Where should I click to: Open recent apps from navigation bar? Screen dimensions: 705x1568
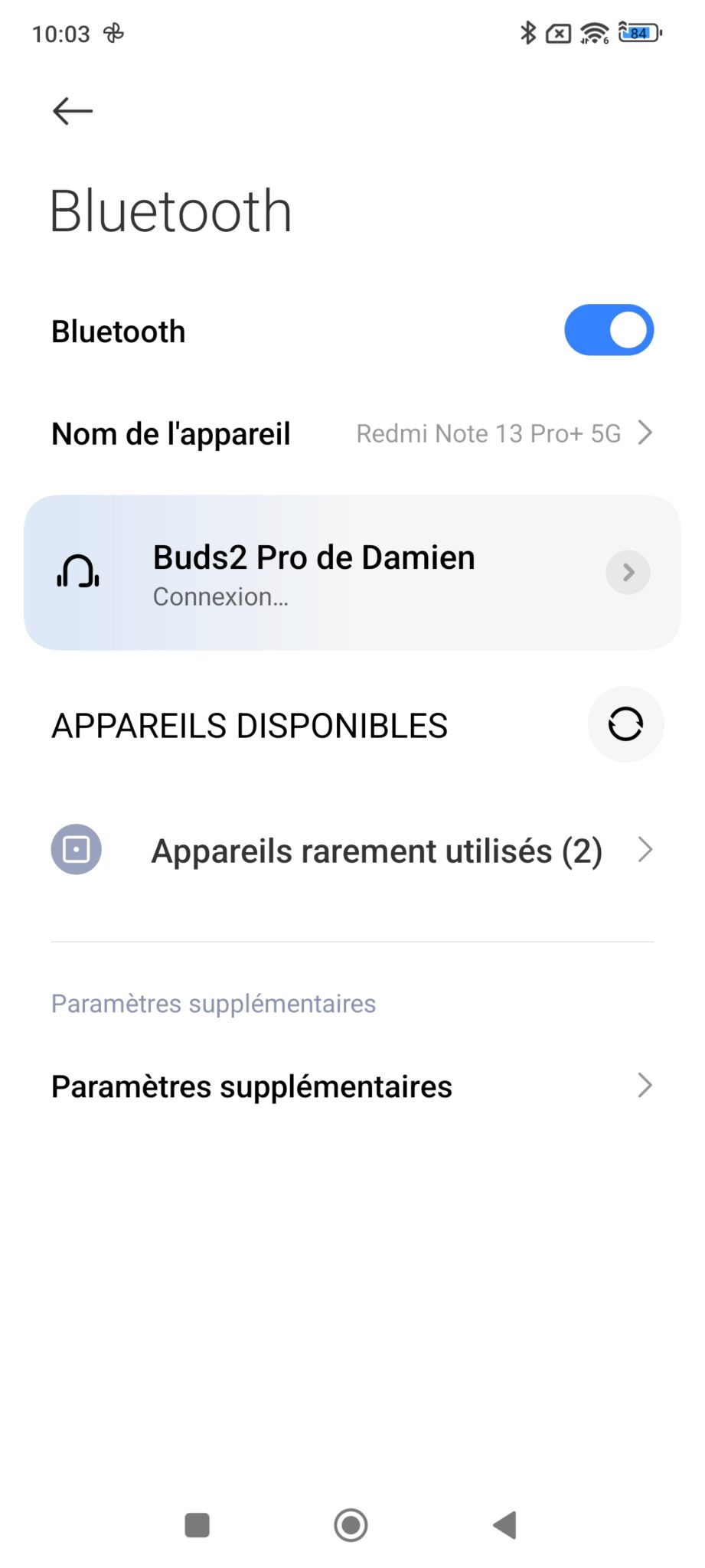[197, 1525]
